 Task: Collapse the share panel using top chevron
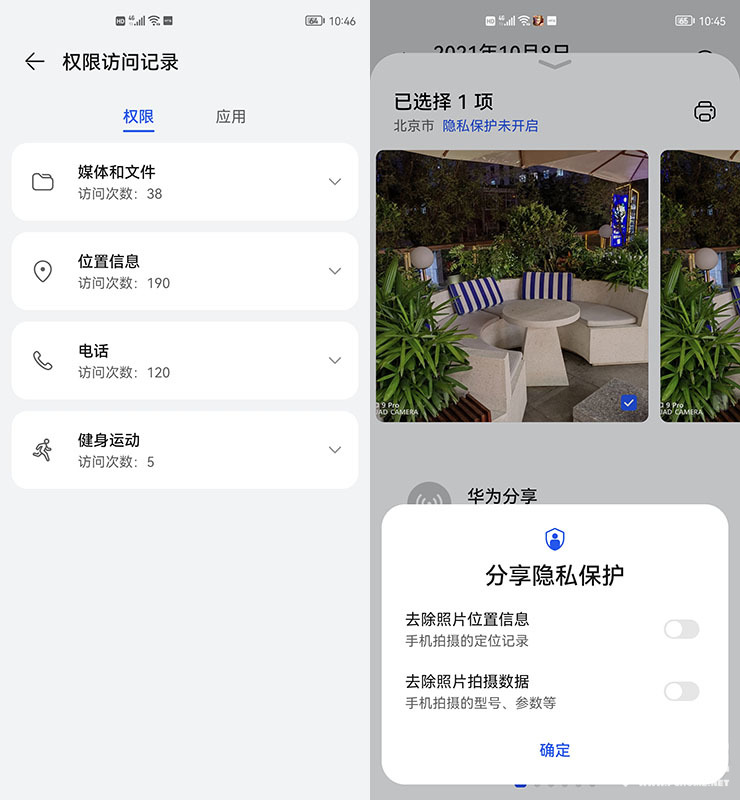[555, 65]
